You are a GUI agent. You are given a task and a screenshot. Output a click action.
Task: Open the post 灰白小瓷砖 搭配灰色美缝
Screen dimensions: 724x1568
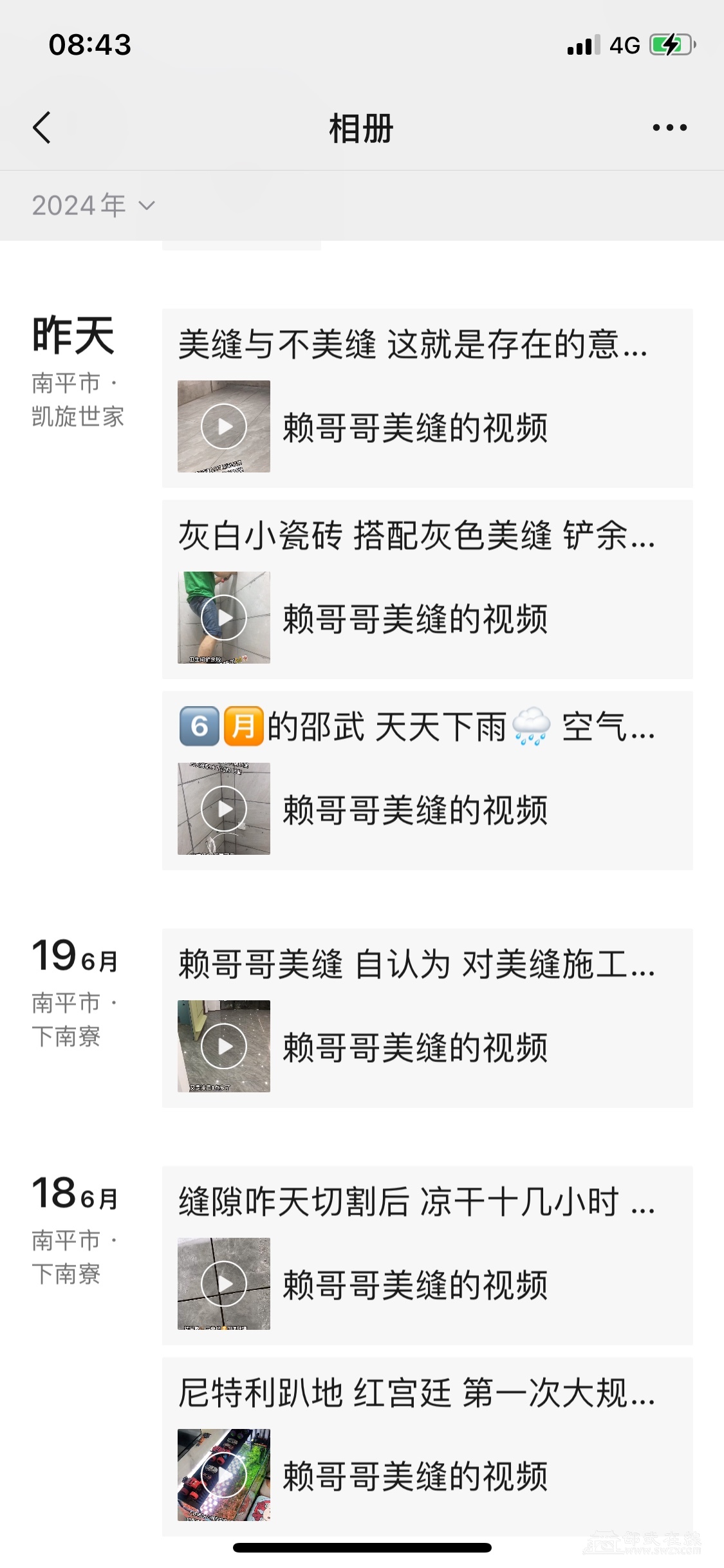427,589
